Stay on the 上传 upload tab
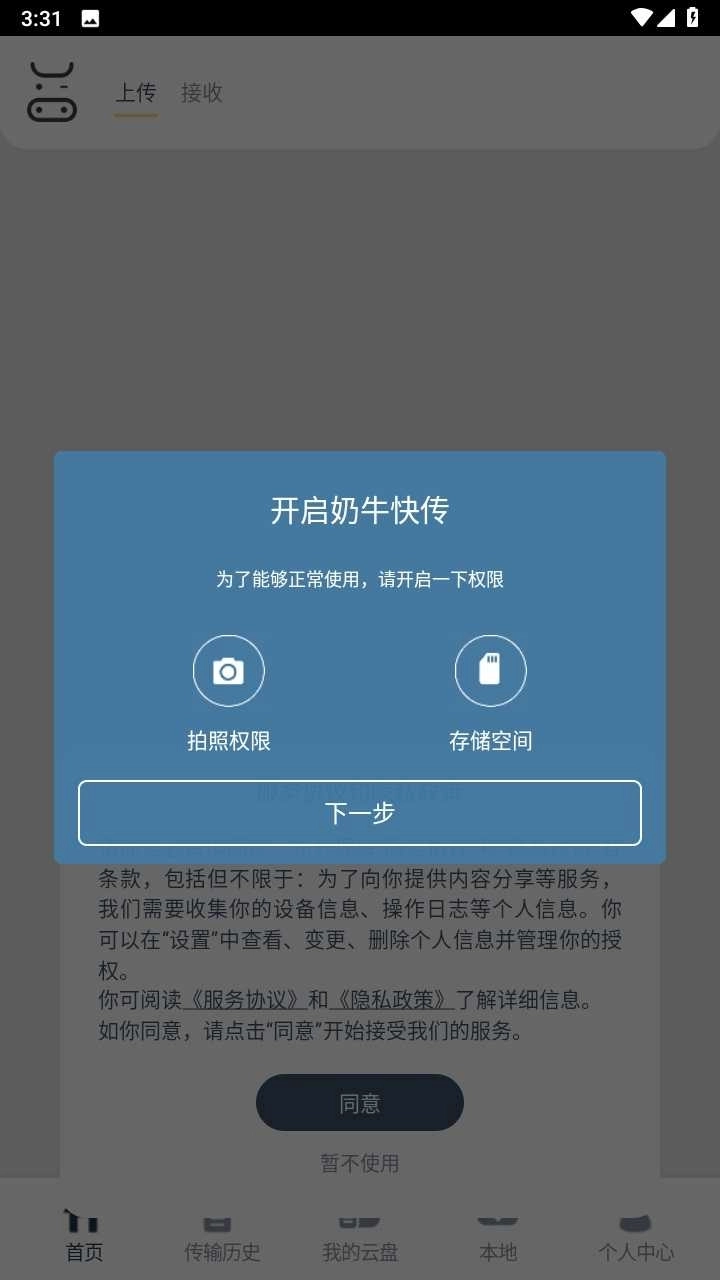Viewport: 720px width, 1280px height. point(136,92)
